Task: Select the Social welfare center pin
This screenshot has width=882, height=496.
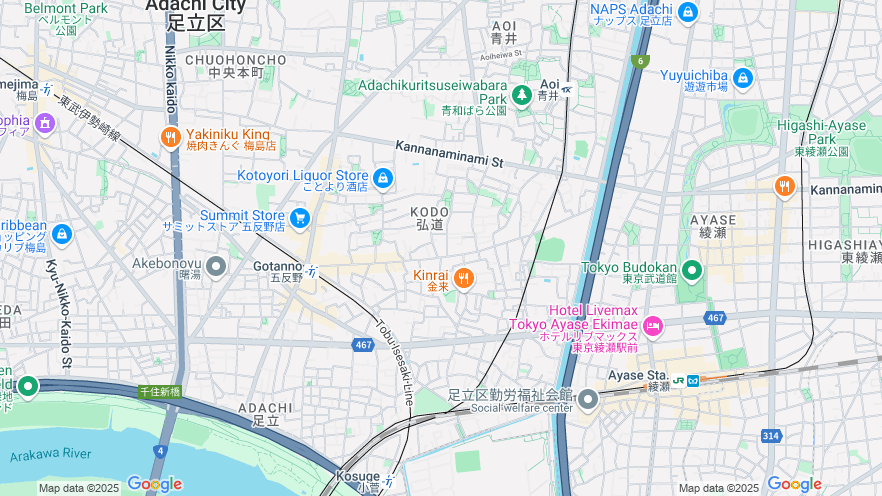Action: [x=587, y=400]
